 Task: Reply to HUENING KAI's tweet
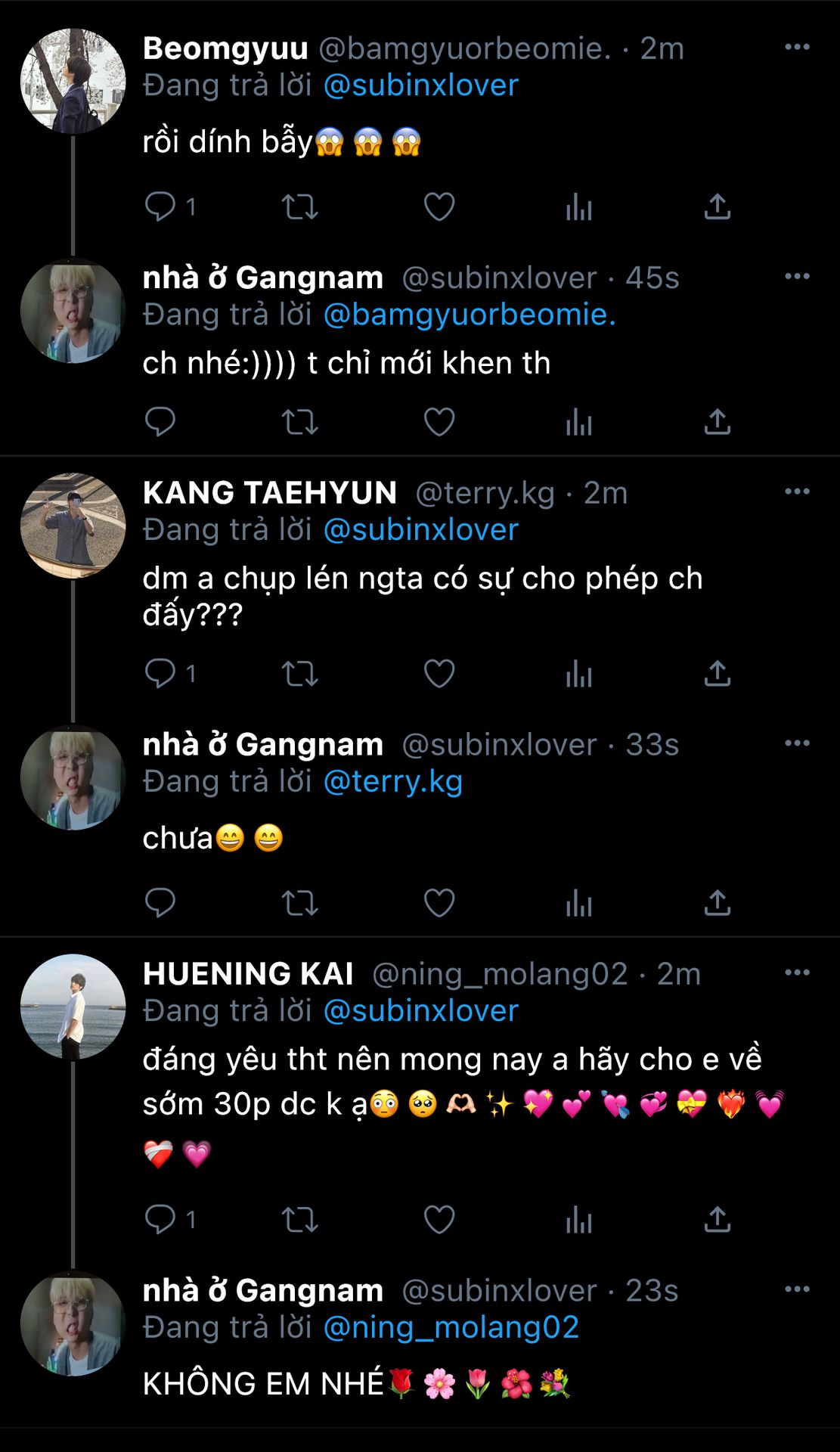[x=160, y=1219]
